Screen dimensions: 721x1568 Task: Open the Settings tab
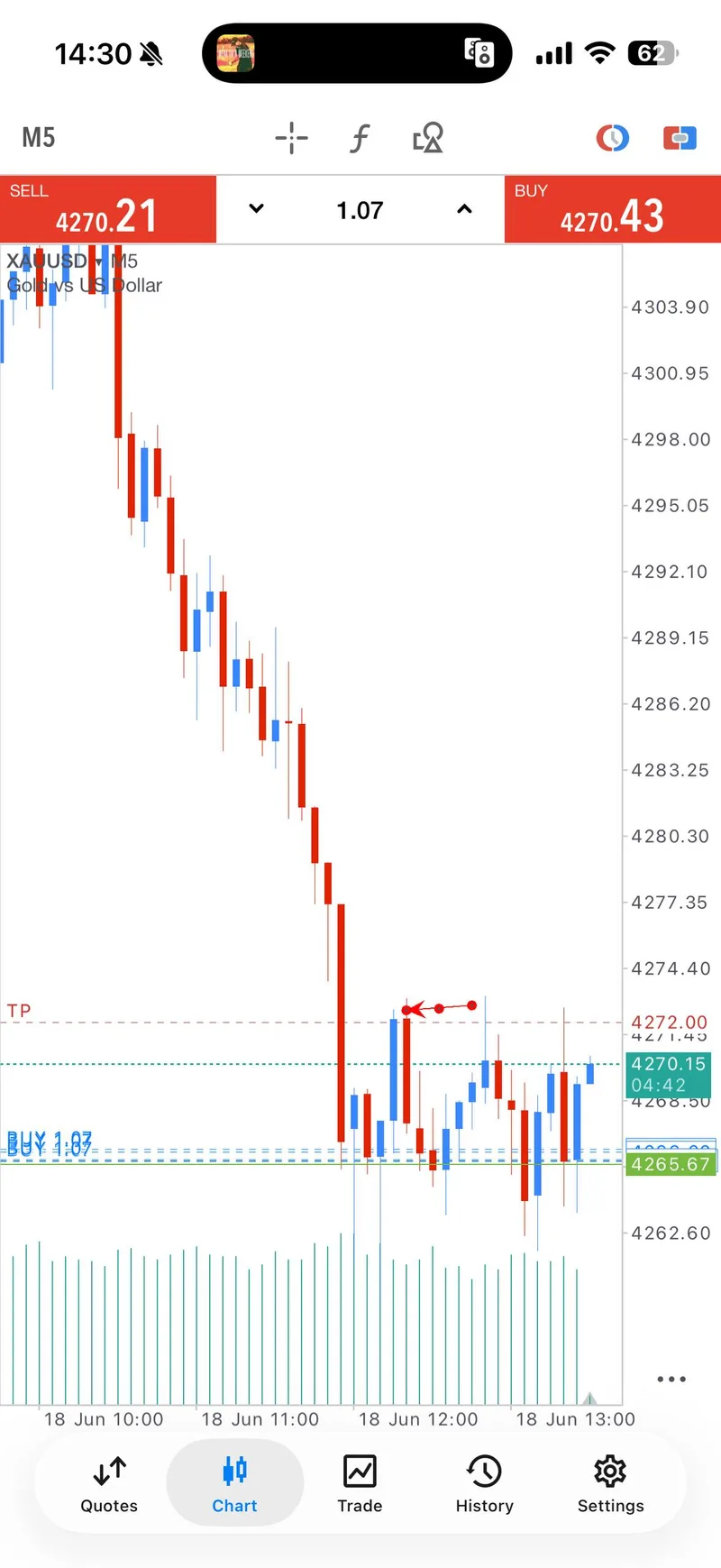point(610,1484)
